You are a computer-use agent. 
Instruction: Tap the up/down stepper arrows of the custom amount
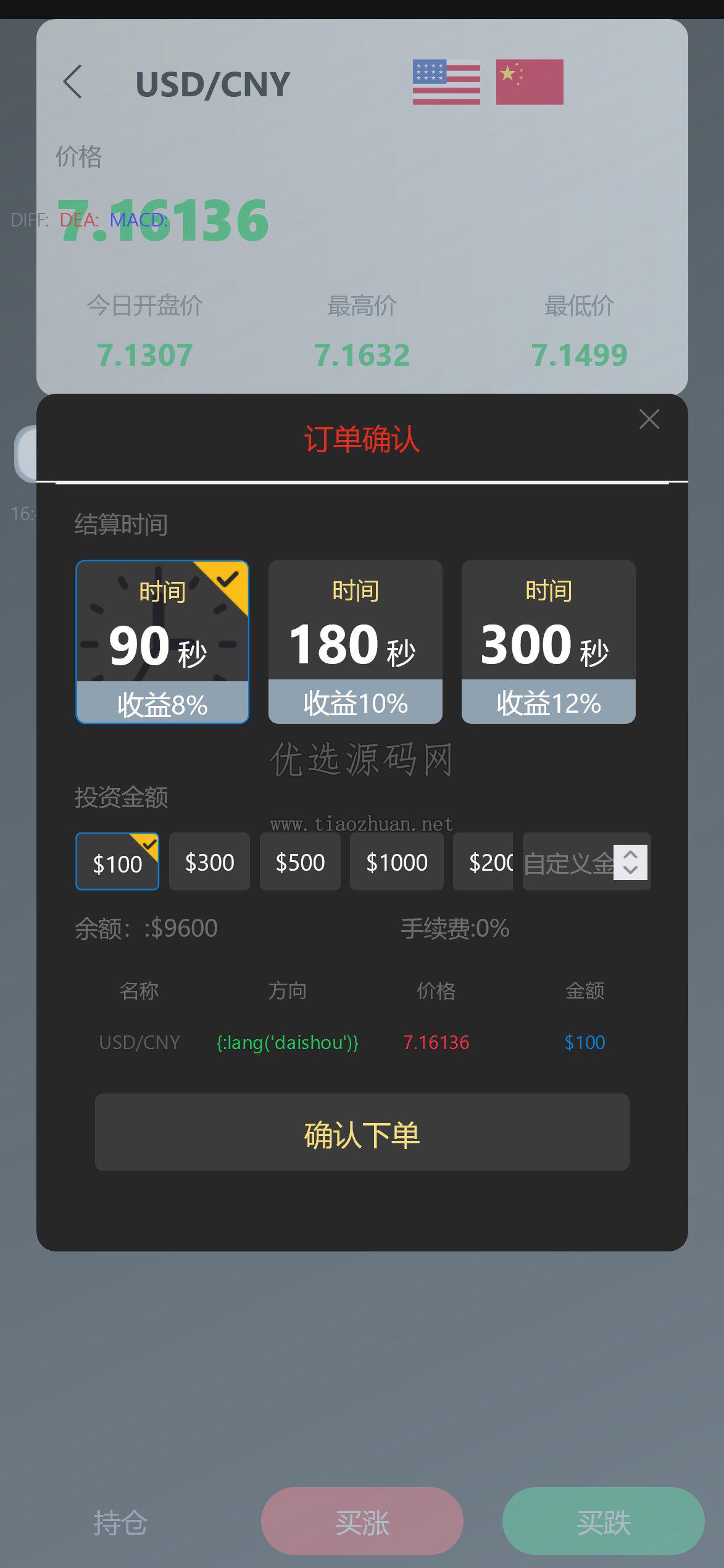[x=630, y=862]
